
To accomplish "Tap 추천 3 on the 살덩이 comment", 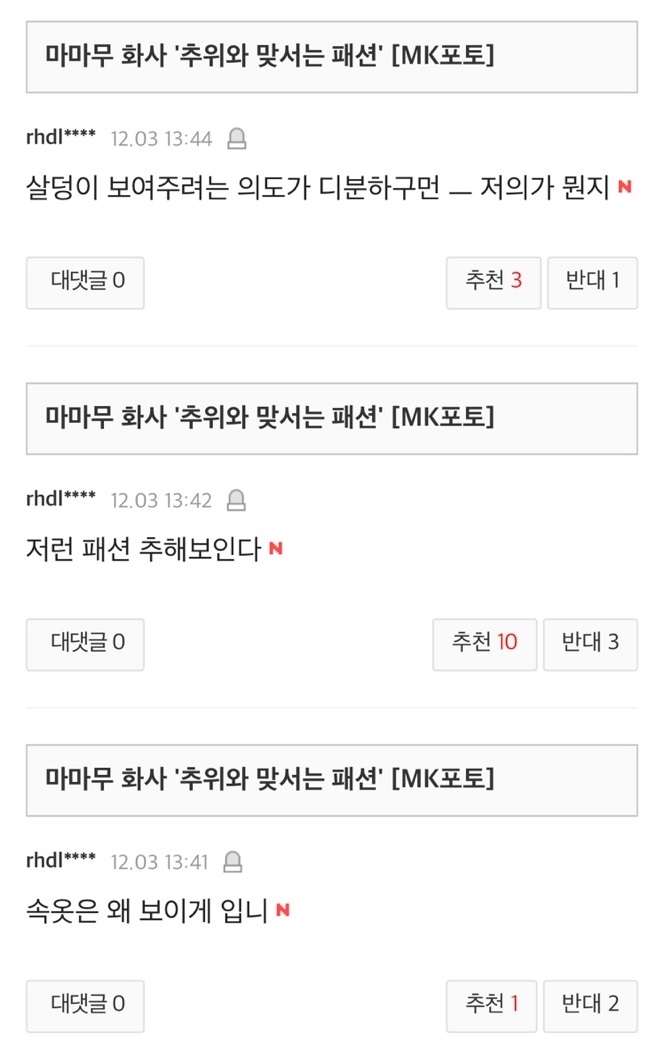I will point(493,282).
